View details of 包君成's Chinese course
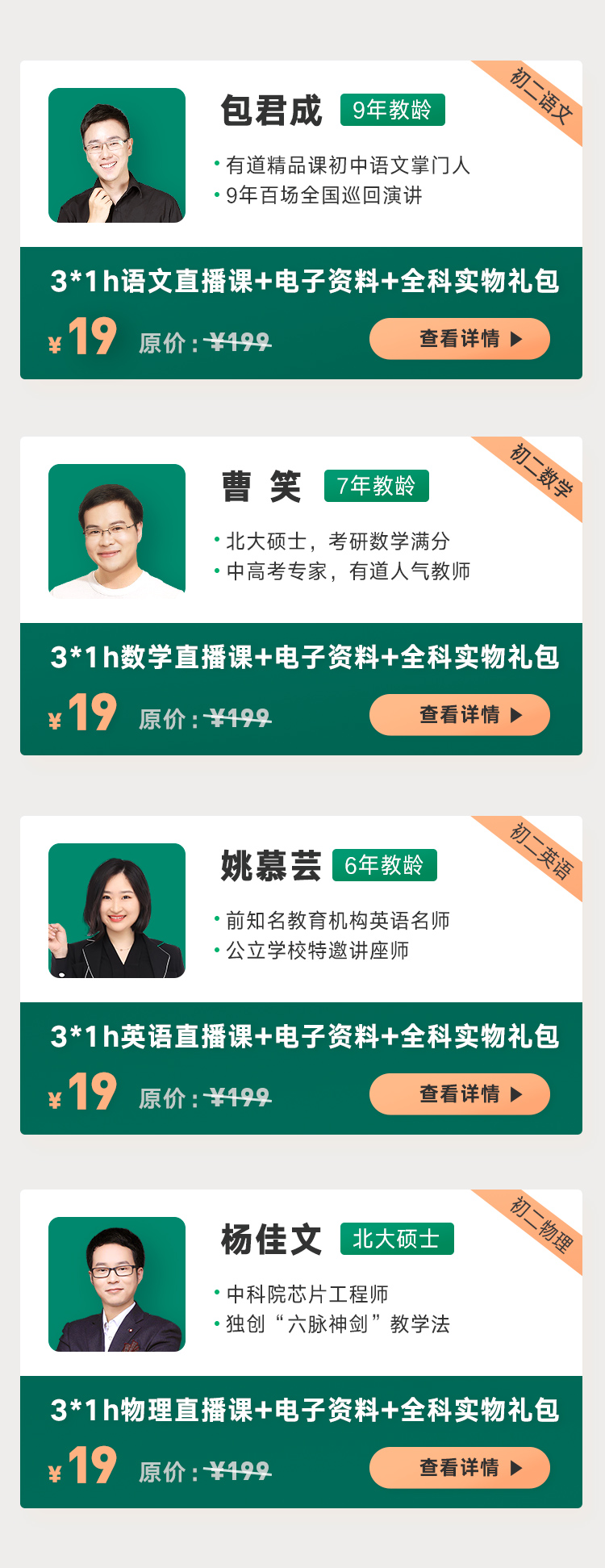The width and height of the screenshot is (605, 1568). (459, 339)
